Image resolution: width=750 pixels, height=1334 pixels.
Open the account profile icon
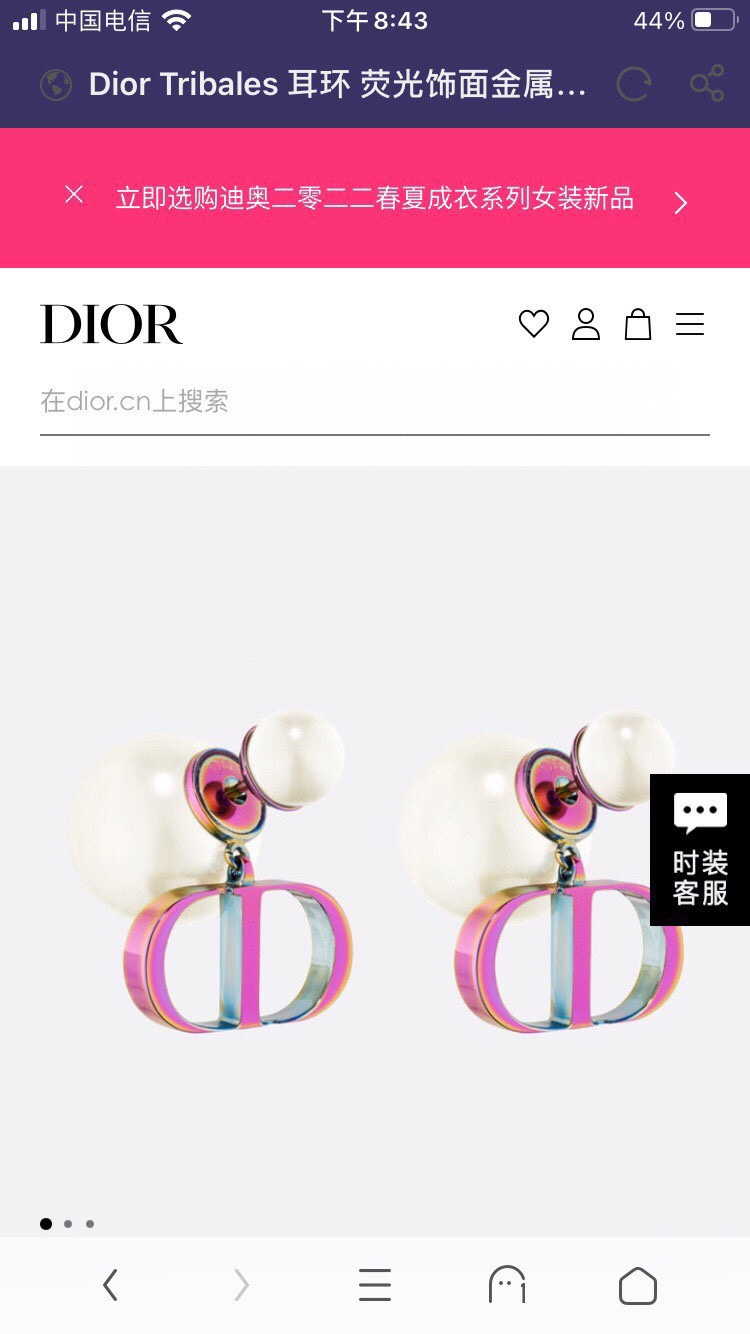pos(586,324)
